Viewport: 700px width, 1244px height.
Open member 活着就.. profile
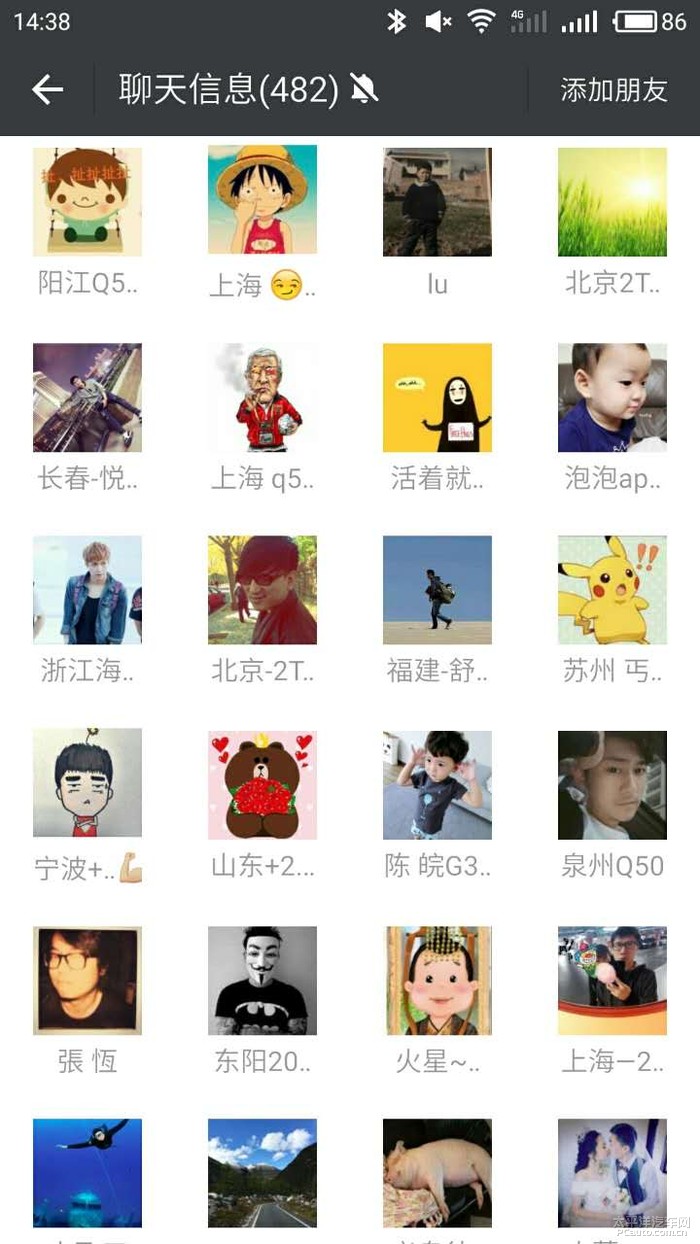(437, 398)
